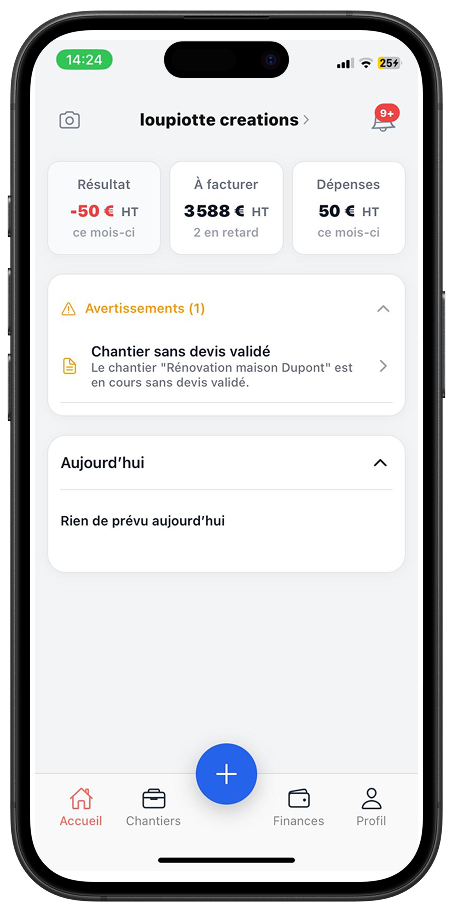Open the Chantier sans devis validé warning
This screenshot has width=453, height=912.
click(226, 366)
